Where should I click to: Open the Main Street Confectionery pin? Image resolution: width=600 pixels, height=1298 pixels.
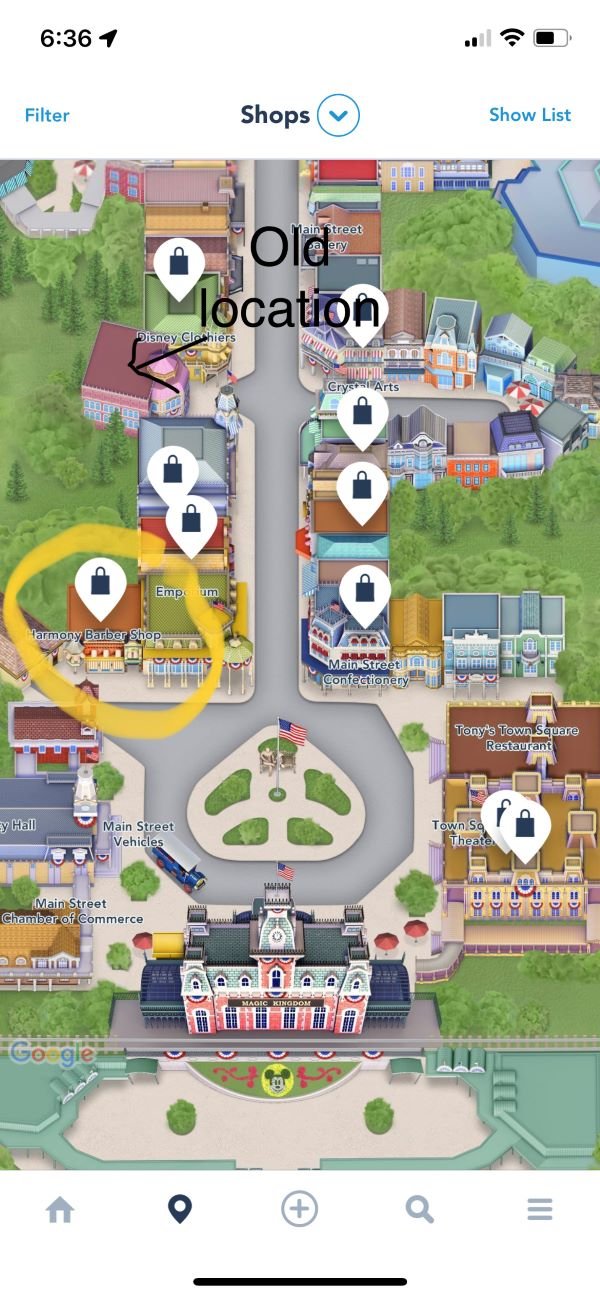[x=364, y=591]
